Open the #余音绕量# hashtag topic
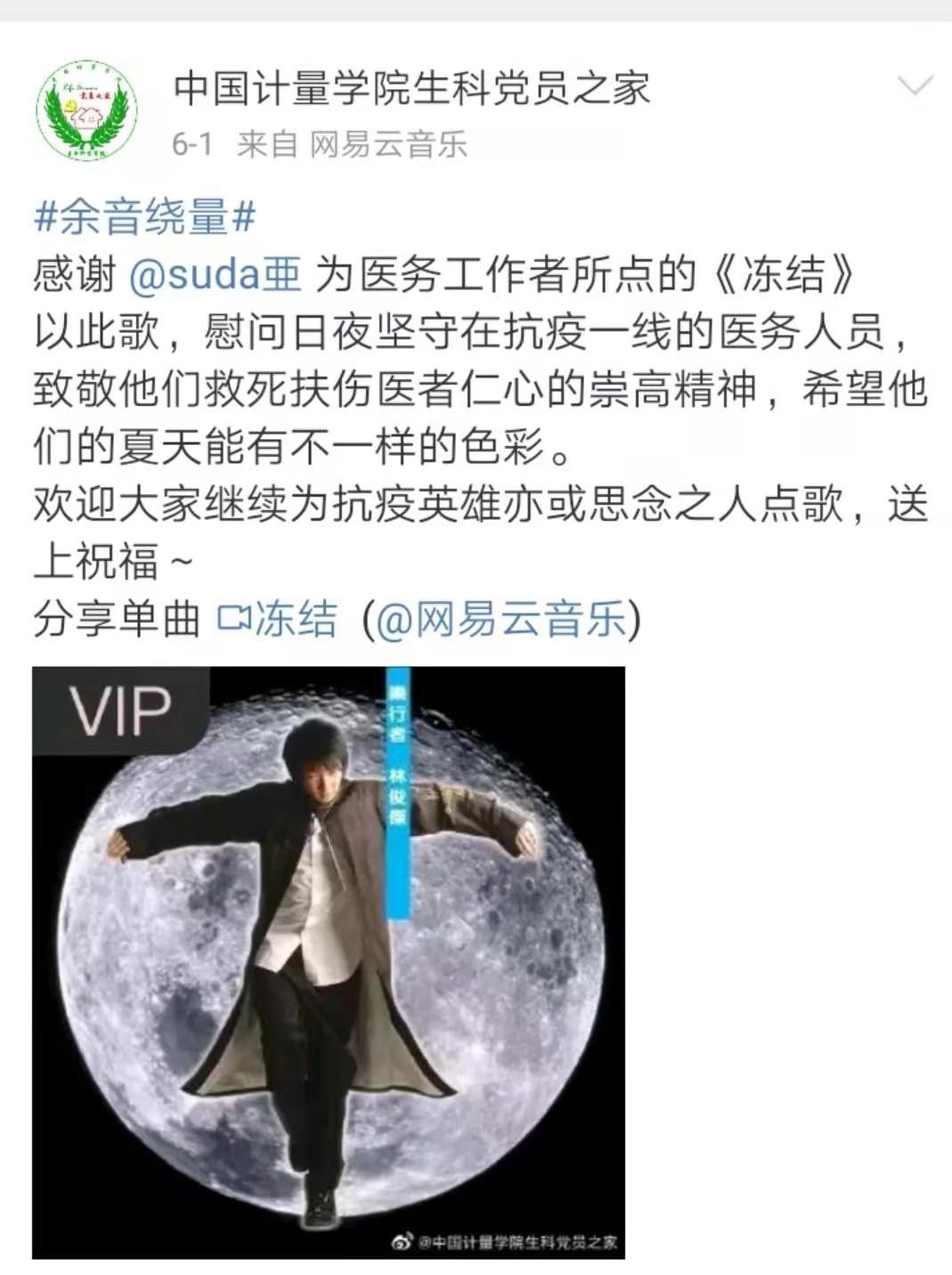The image size is (952, 1275). (x=145, y=216)
